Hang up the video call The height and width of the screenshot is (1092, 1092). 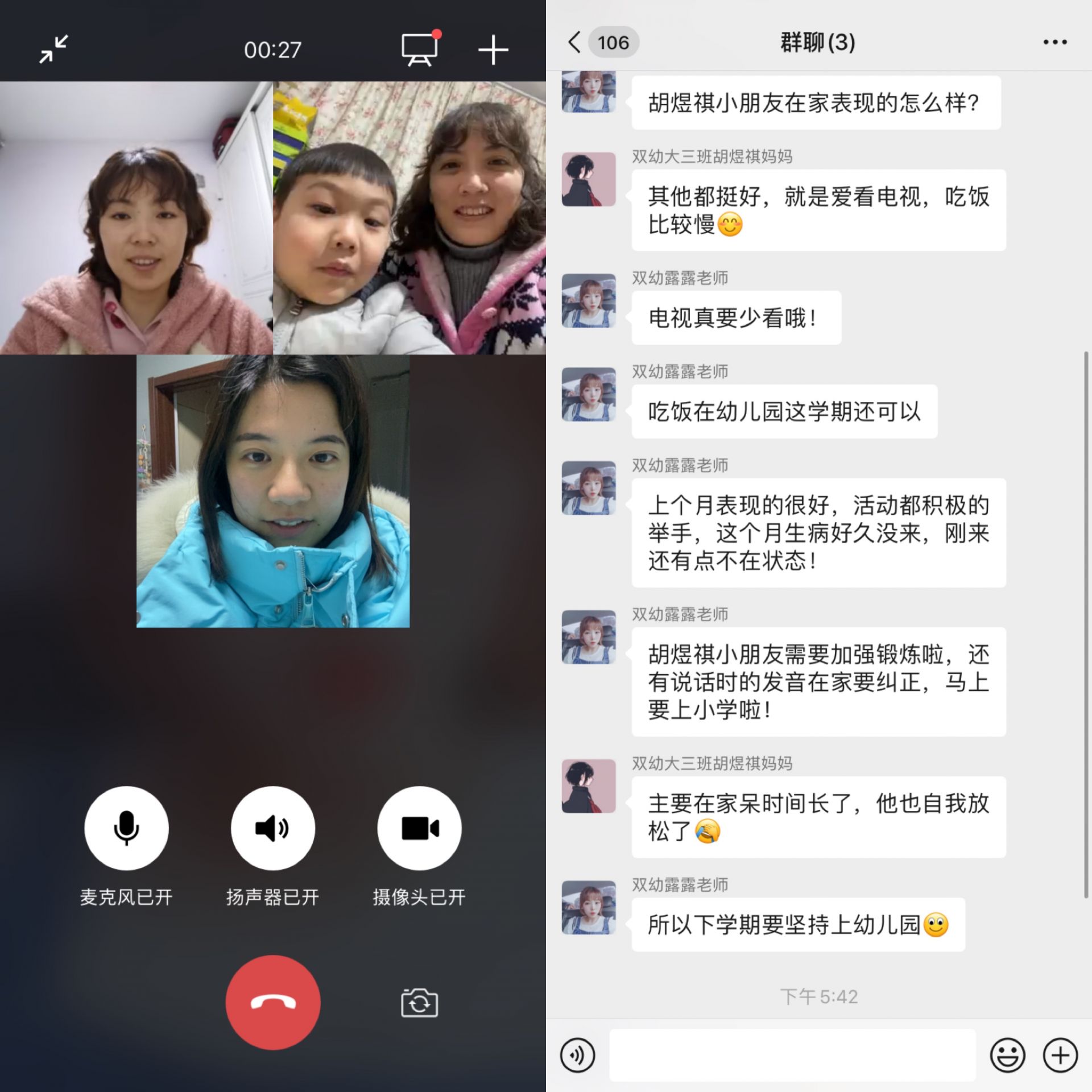(x=273, y=1003)
